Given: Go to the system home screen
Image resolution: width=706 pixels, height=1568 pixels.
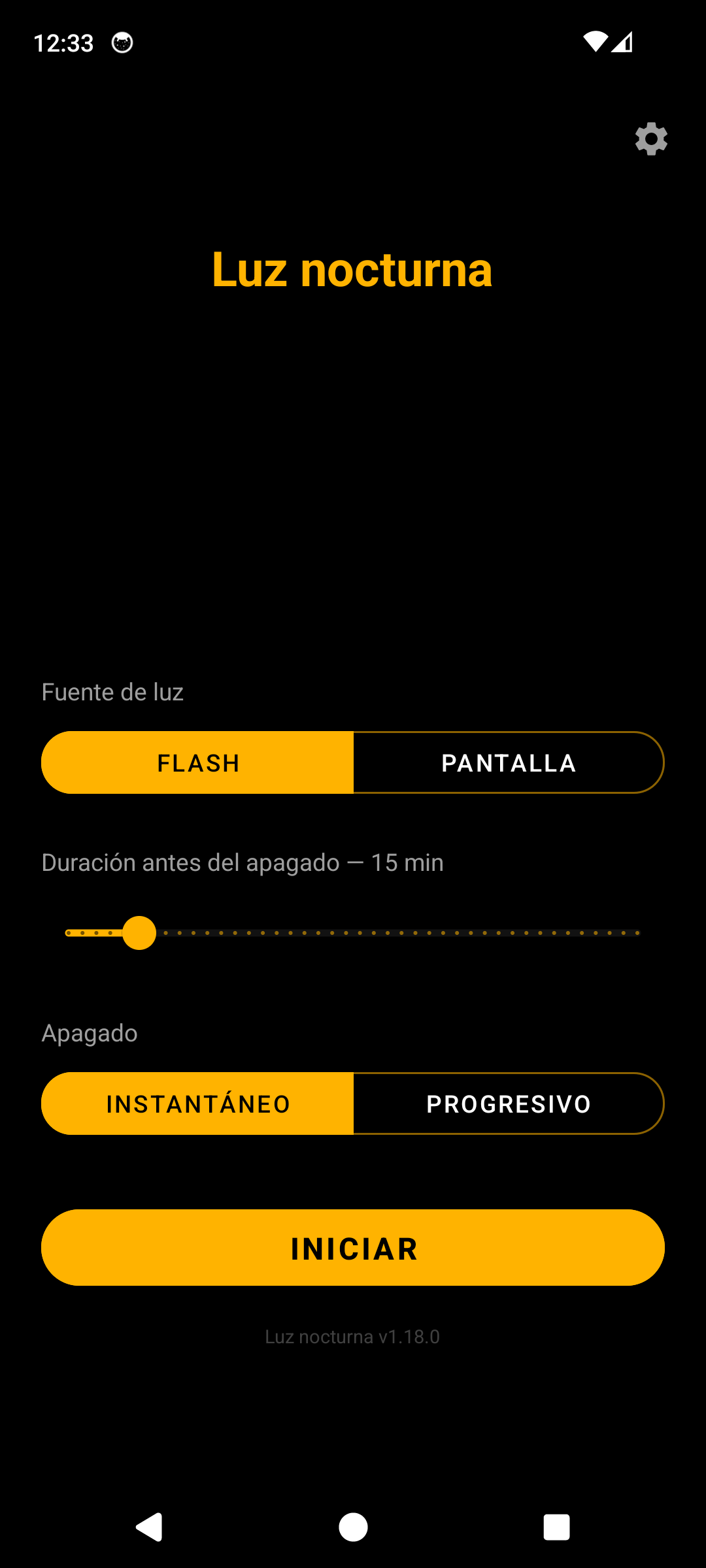Looking at the screenshot, I should [353, 1527].
